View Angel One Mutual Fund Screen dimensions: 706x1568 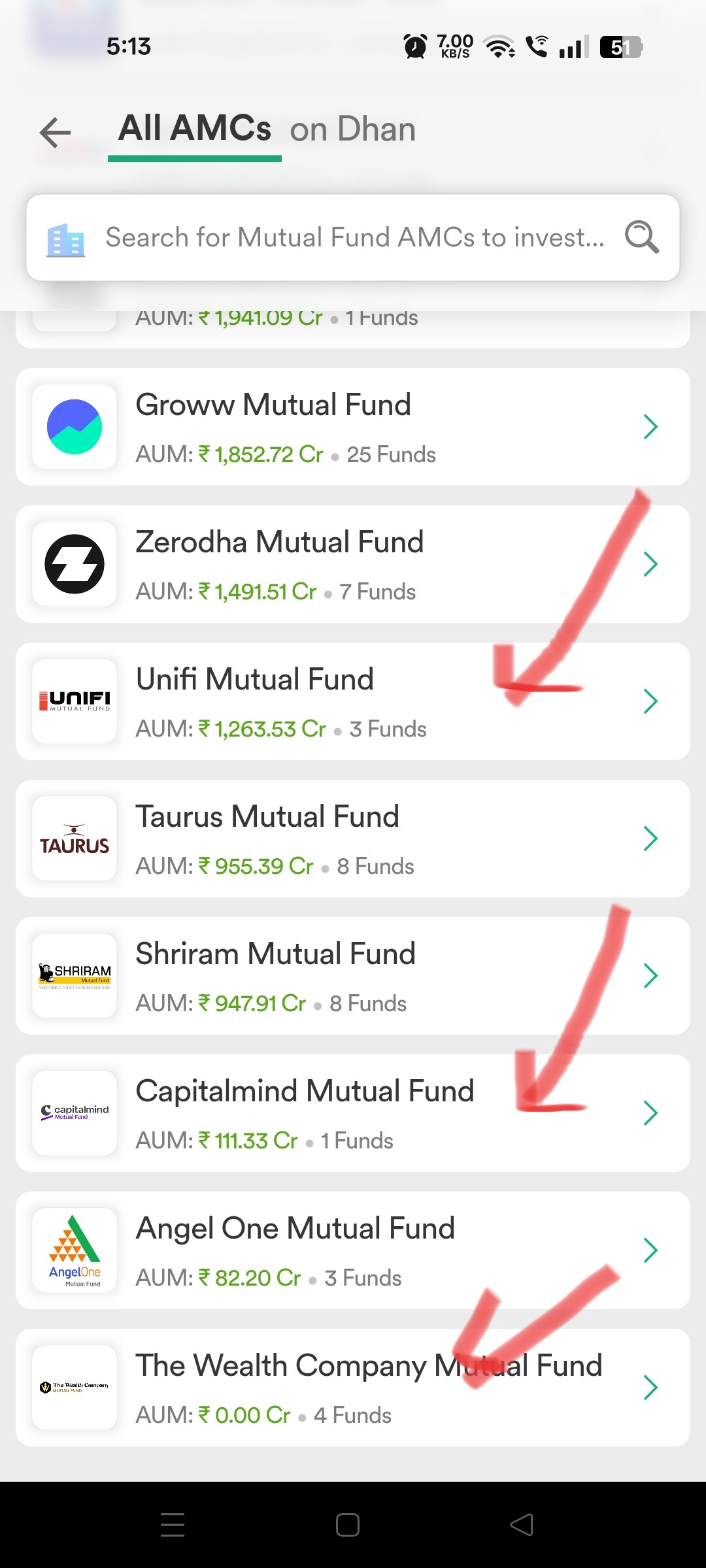tap(353, 1250)
